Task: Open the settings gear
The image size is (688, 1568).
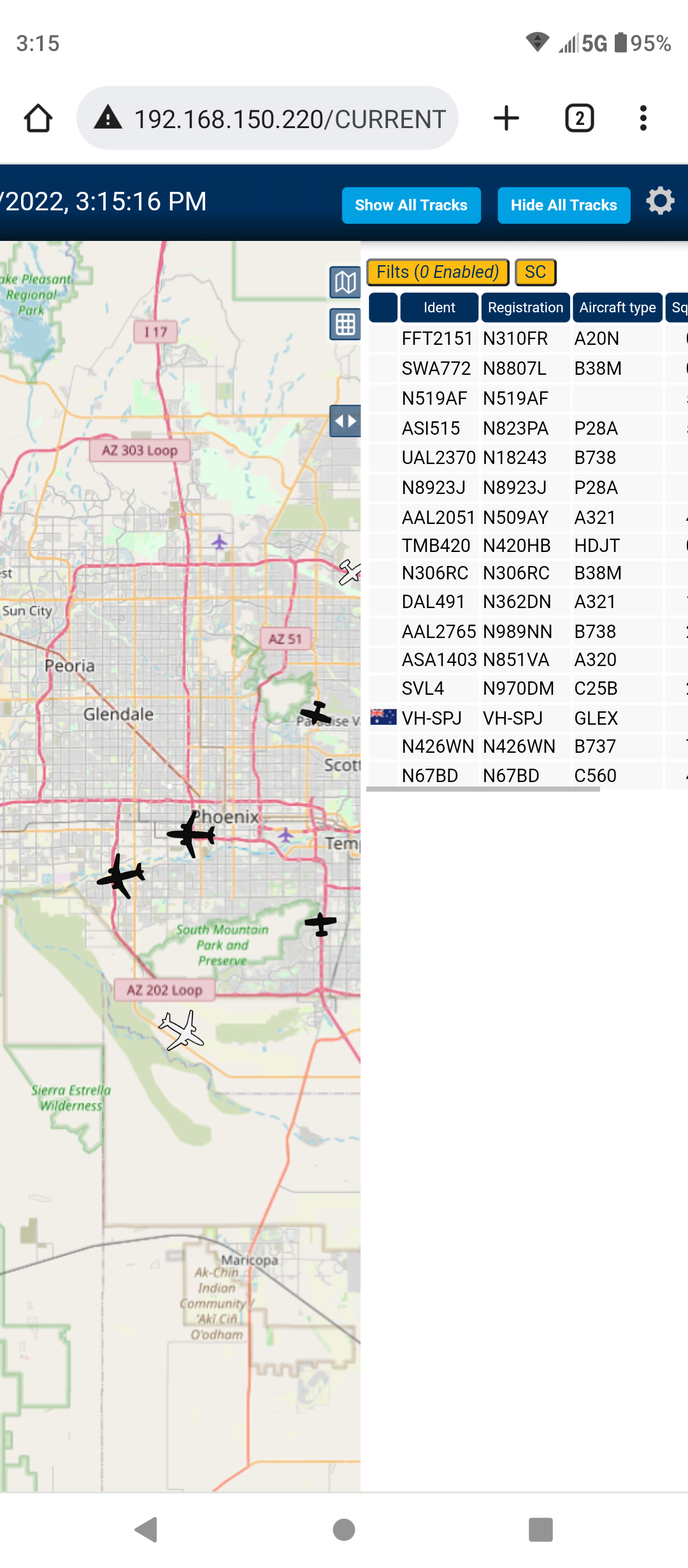Action: [660, 201]
